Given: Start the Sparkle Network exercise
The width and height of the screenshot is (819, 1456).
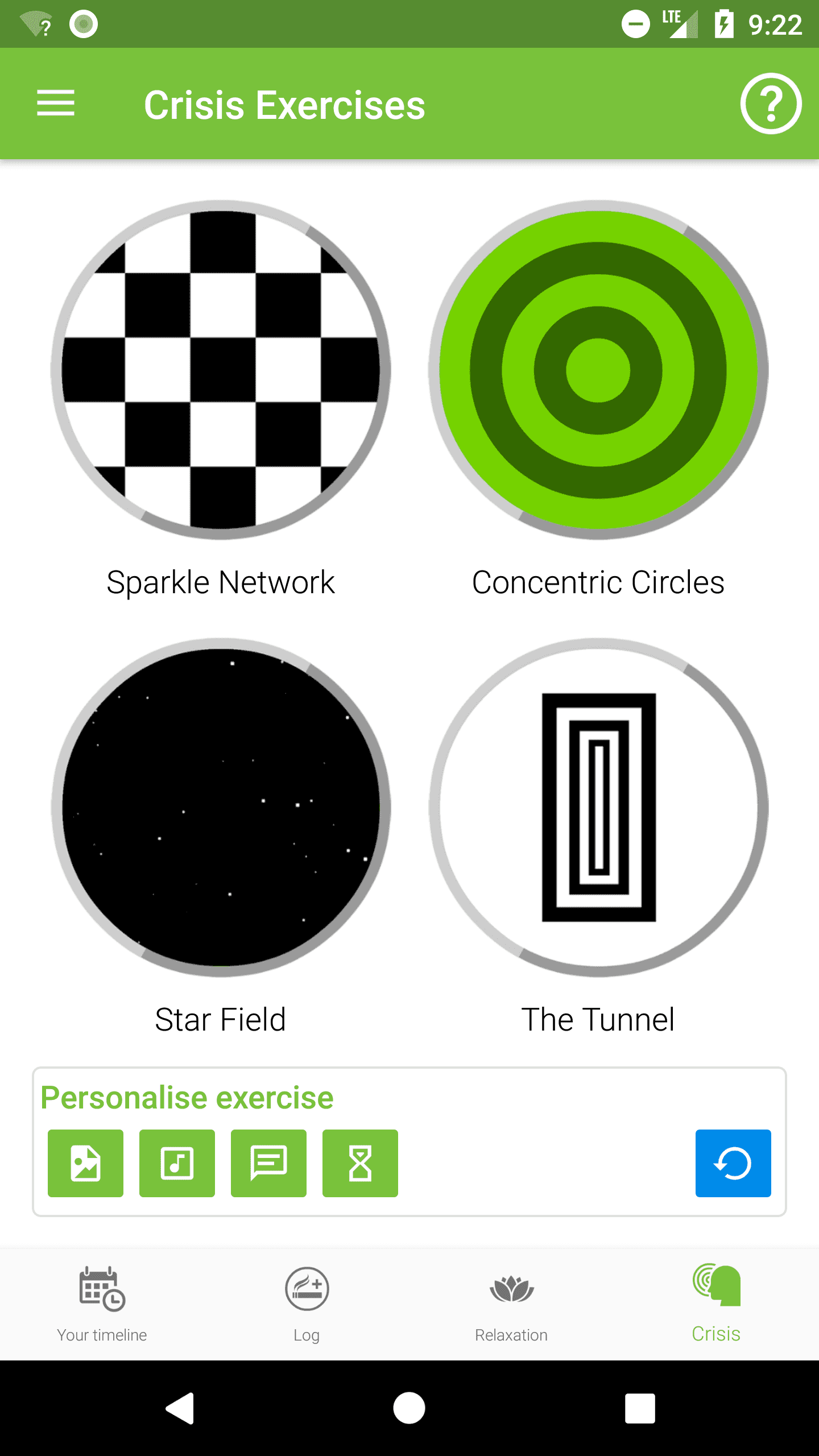Looking at the screenshot, I should [x=221, y=370].
